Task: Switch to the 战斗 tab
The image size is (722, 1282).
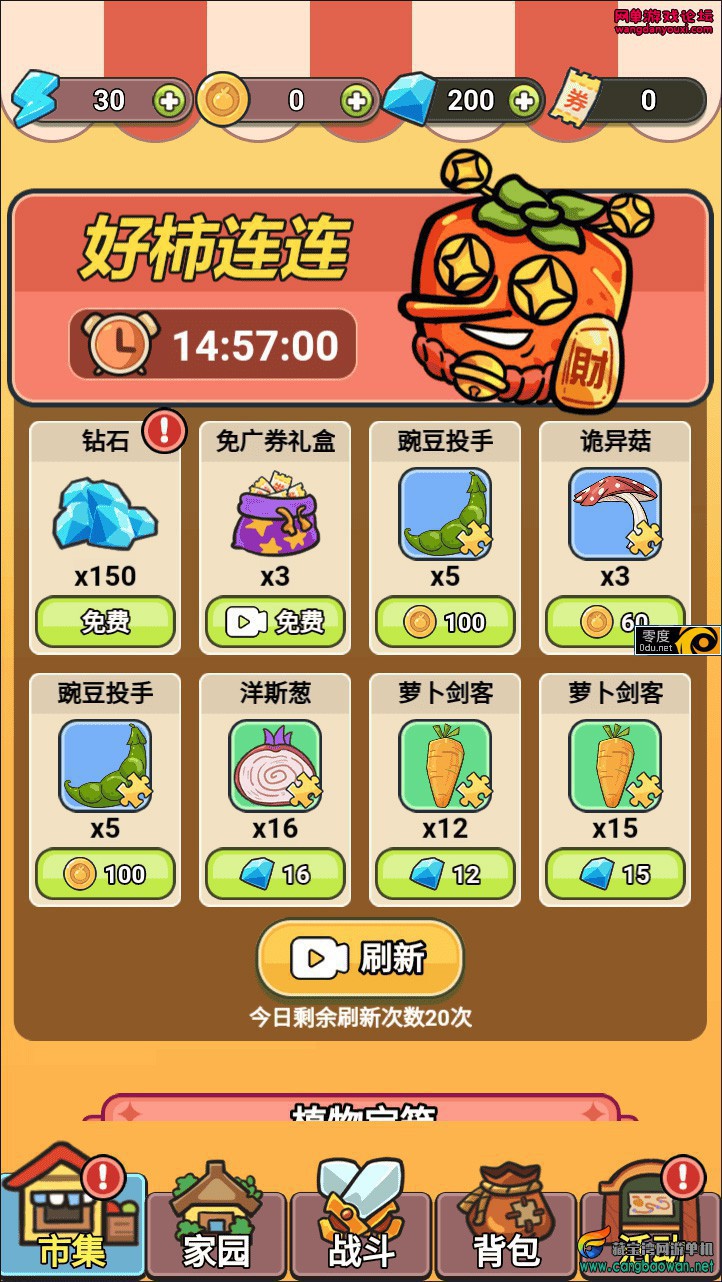Action: [361, 1222]
